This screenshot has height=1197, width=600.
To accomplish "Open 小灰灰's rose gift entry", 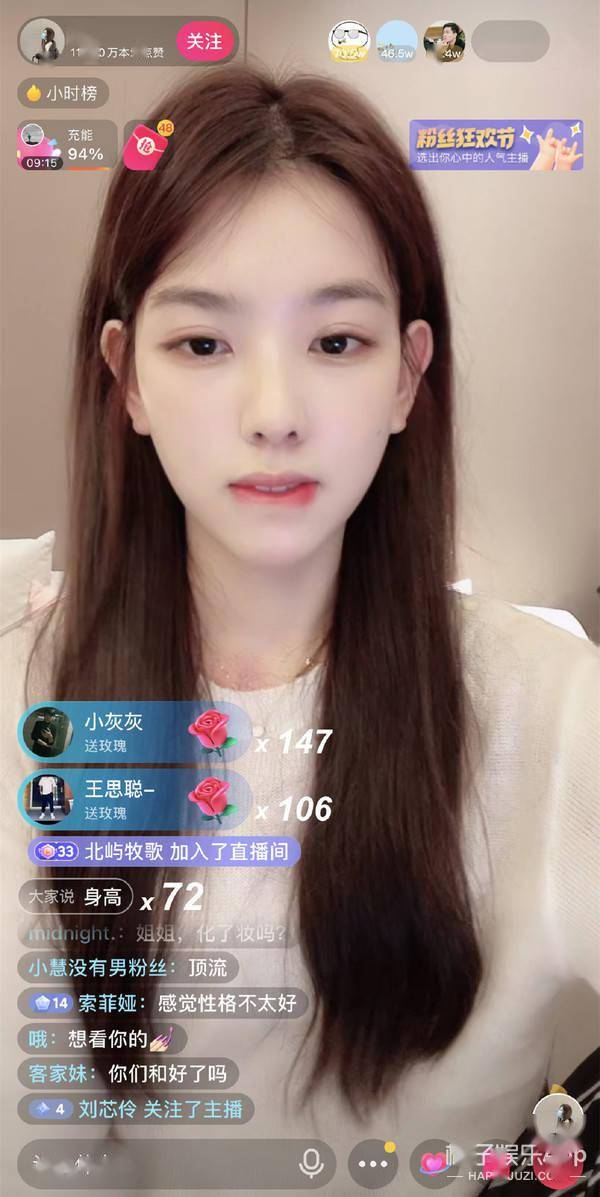I will pos(134,732).
